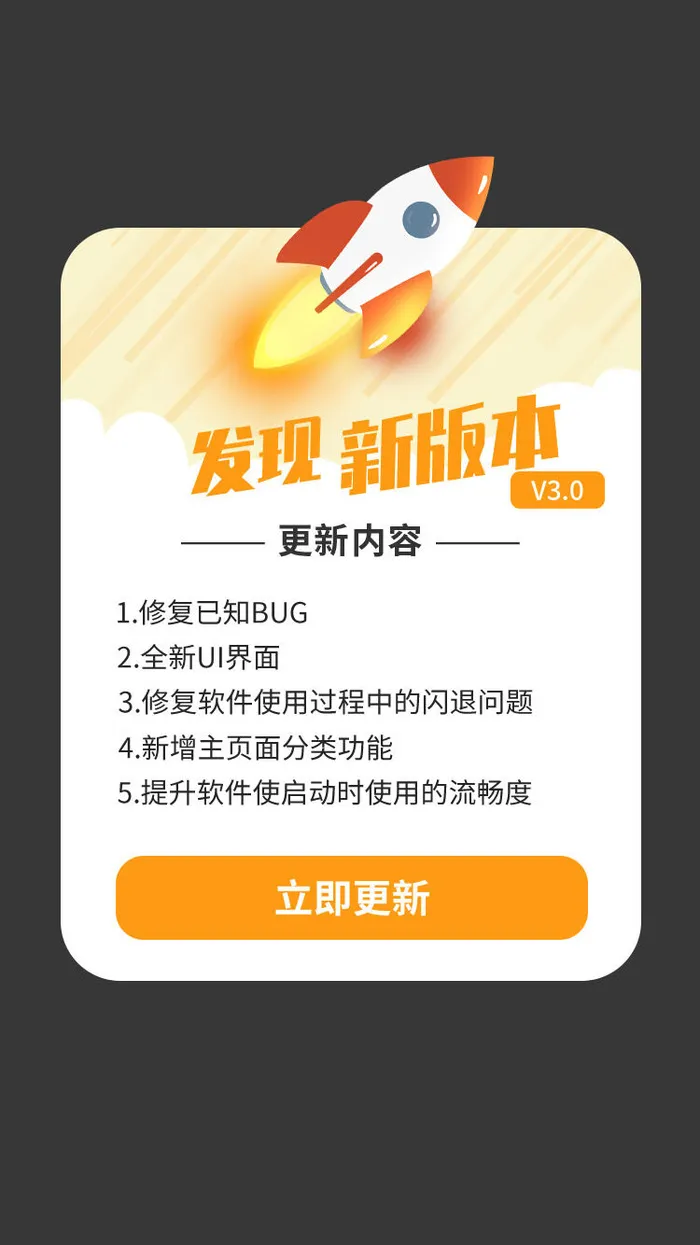The height and width of the screenshot is (1245, 700).
Task: Tap the 立即更新 button to update now
Action: point(351,897)
